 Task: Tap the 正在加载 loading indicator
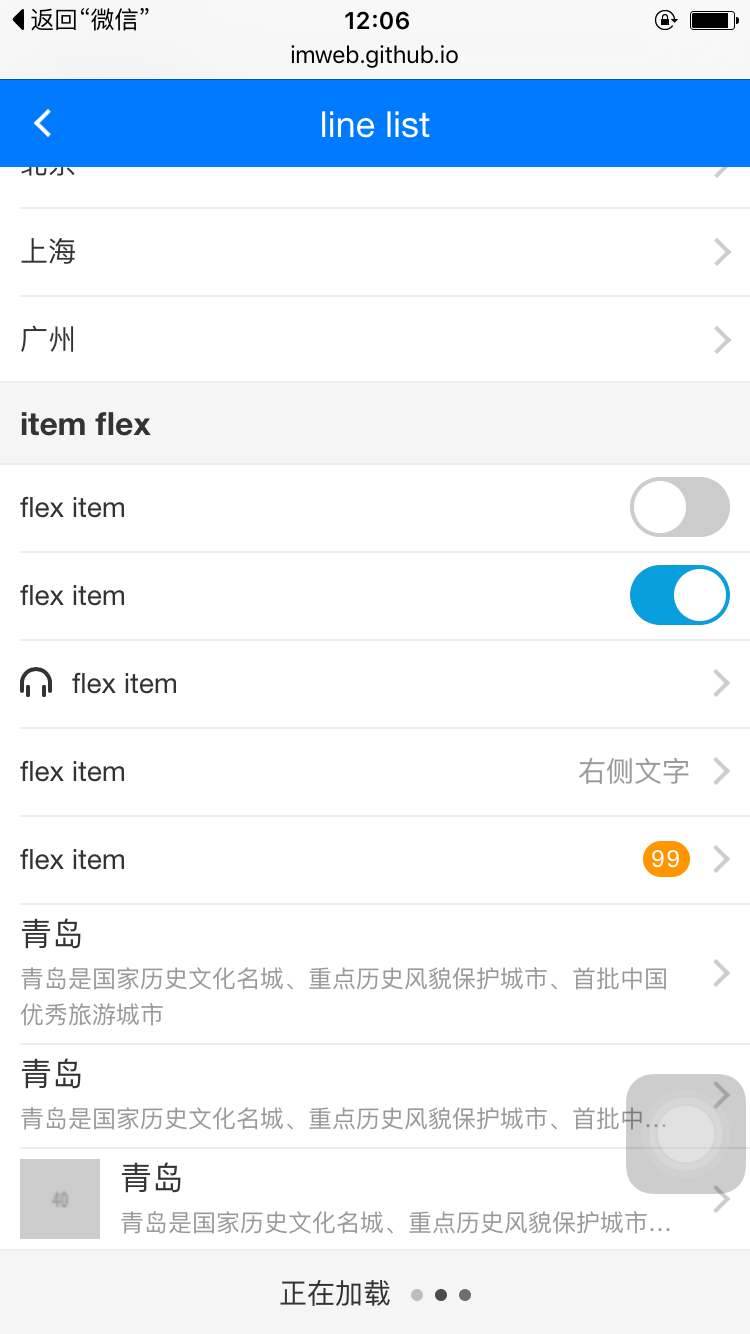coord(333,1294)
